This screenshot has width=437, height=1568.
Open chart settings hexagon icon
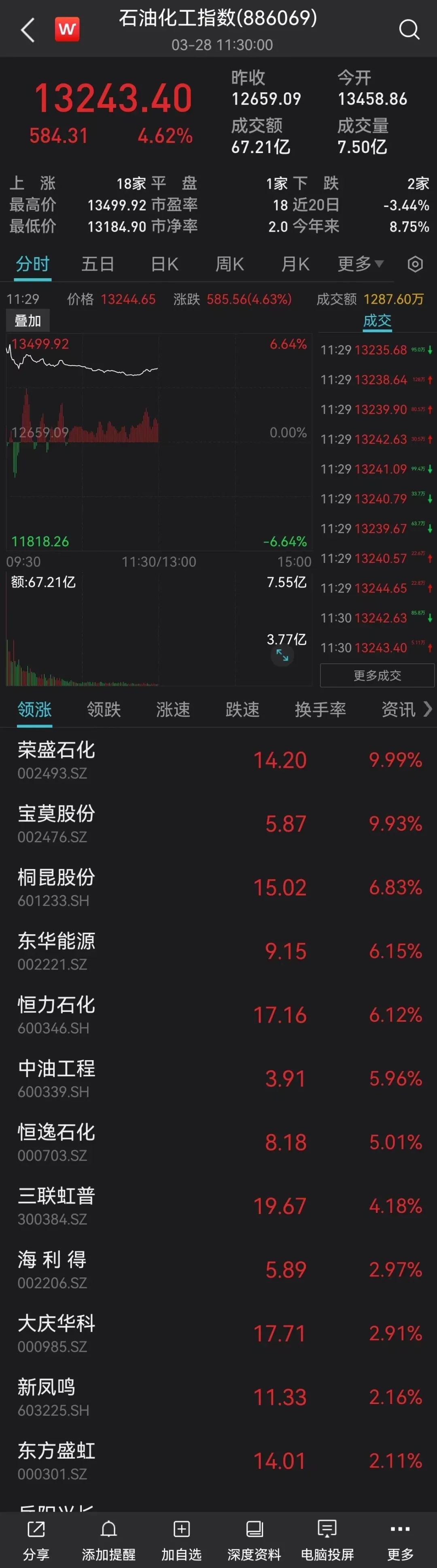(415, 264)
